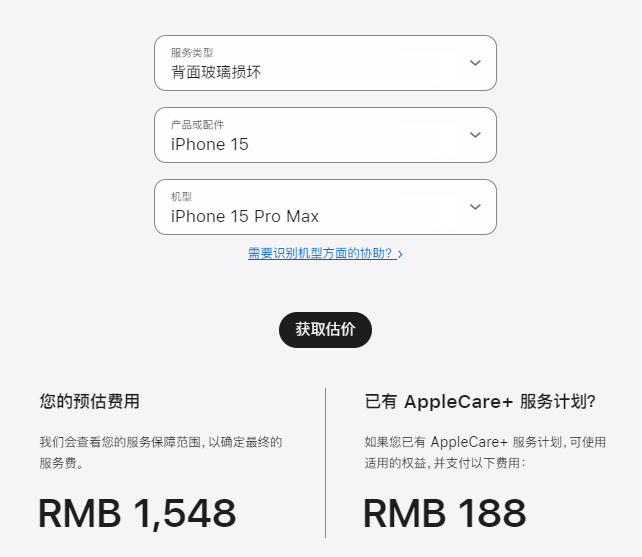The image size is (642, 557).
Task: Open the 需要识别机型方面的协助 link
Action: [324, 254]
